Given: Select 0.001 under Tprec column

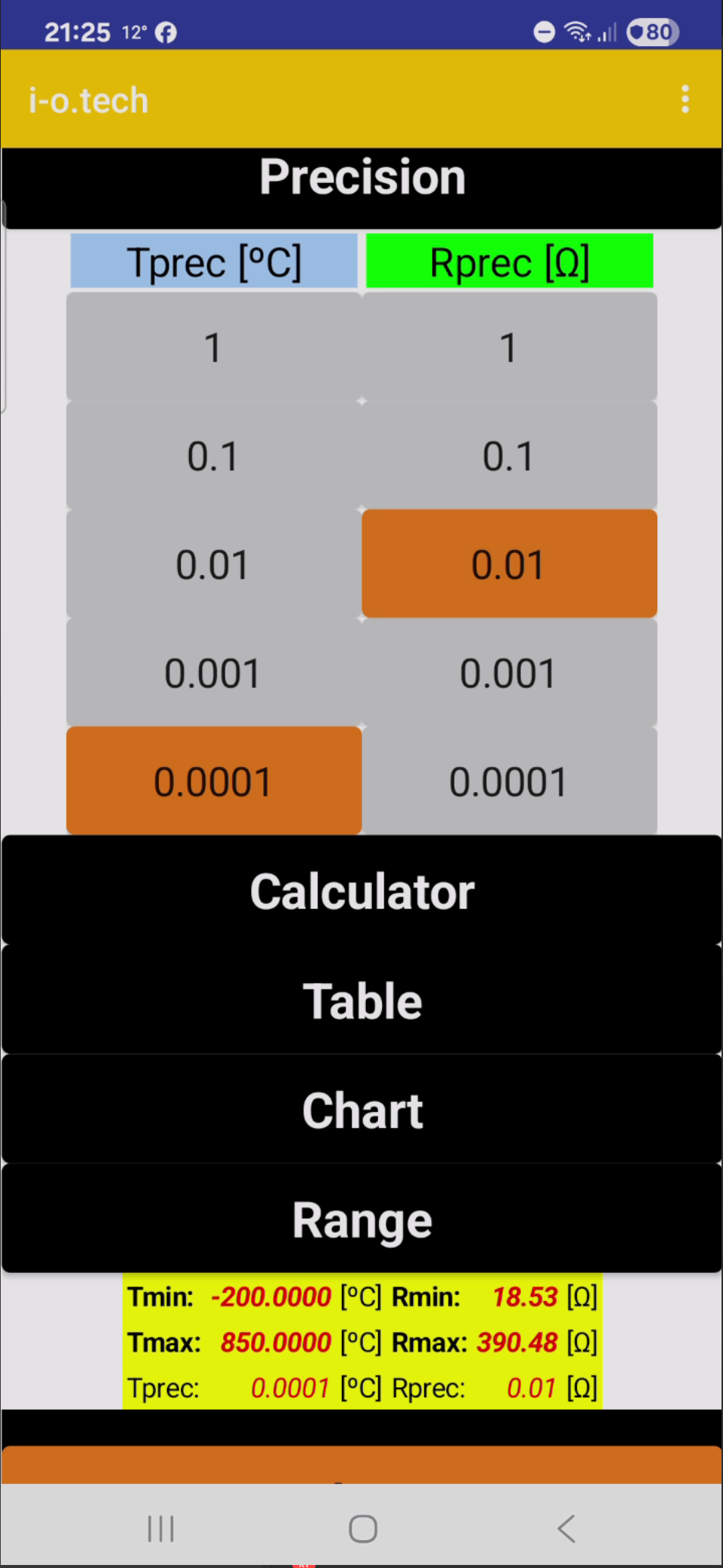Looking at the screenshot, I should (x=213, y=673).
